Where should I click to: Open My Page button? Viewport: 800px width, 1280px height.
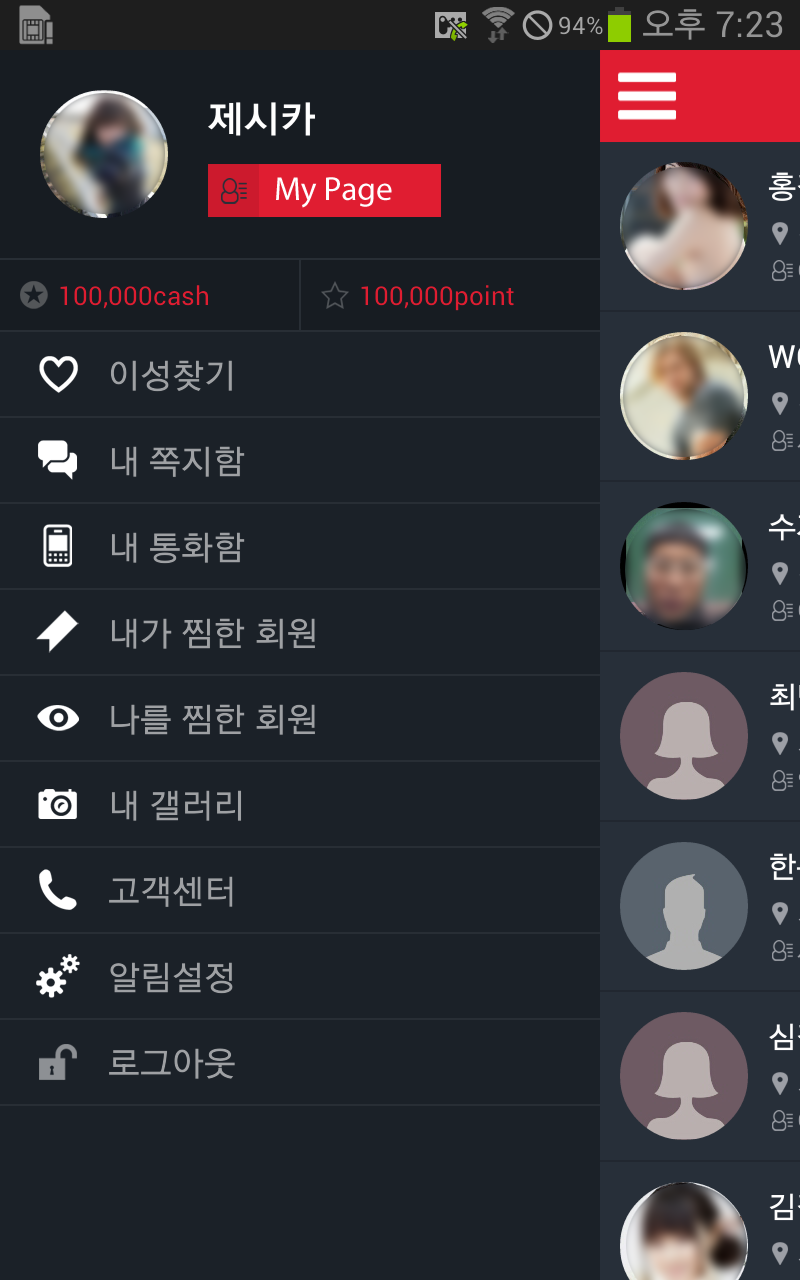tap(324, 190)
